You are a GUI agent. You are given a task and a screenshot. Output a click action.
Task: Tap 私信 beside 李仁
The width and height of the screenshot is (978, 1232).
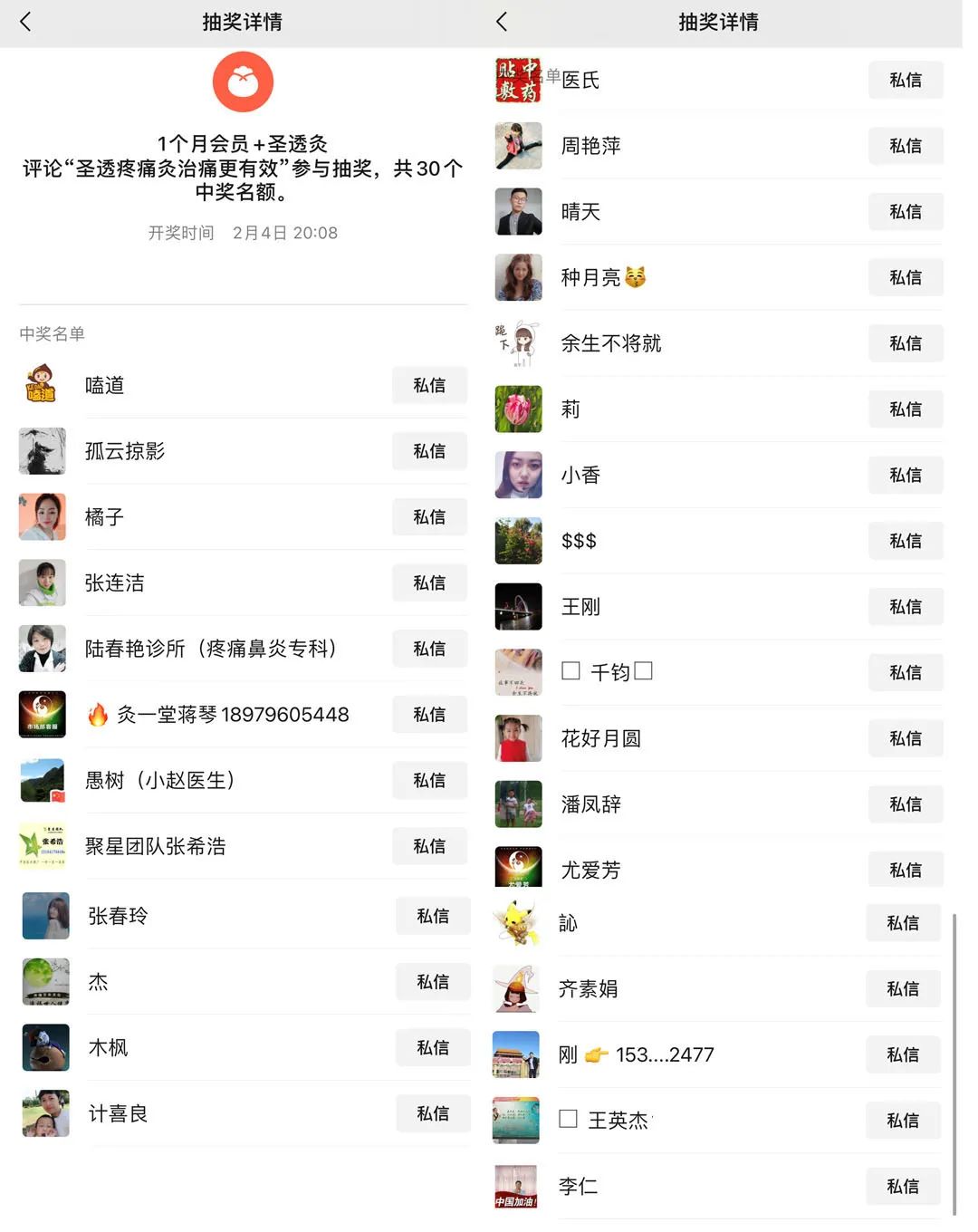point(902,1187)
